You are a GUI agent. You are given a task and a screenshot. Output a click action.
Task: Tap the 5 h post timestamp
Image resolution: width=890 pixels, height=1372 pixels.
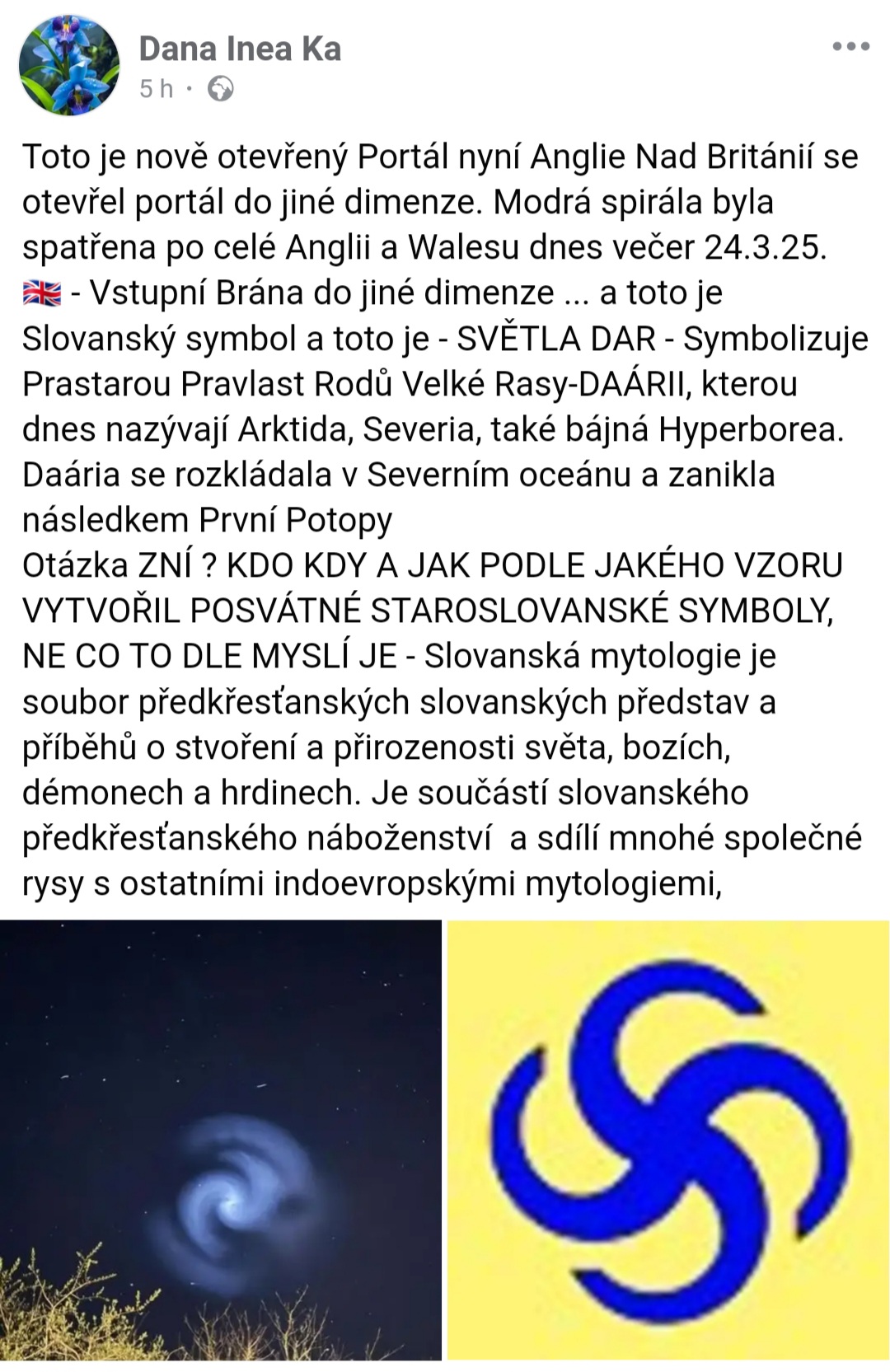point(157,89)
